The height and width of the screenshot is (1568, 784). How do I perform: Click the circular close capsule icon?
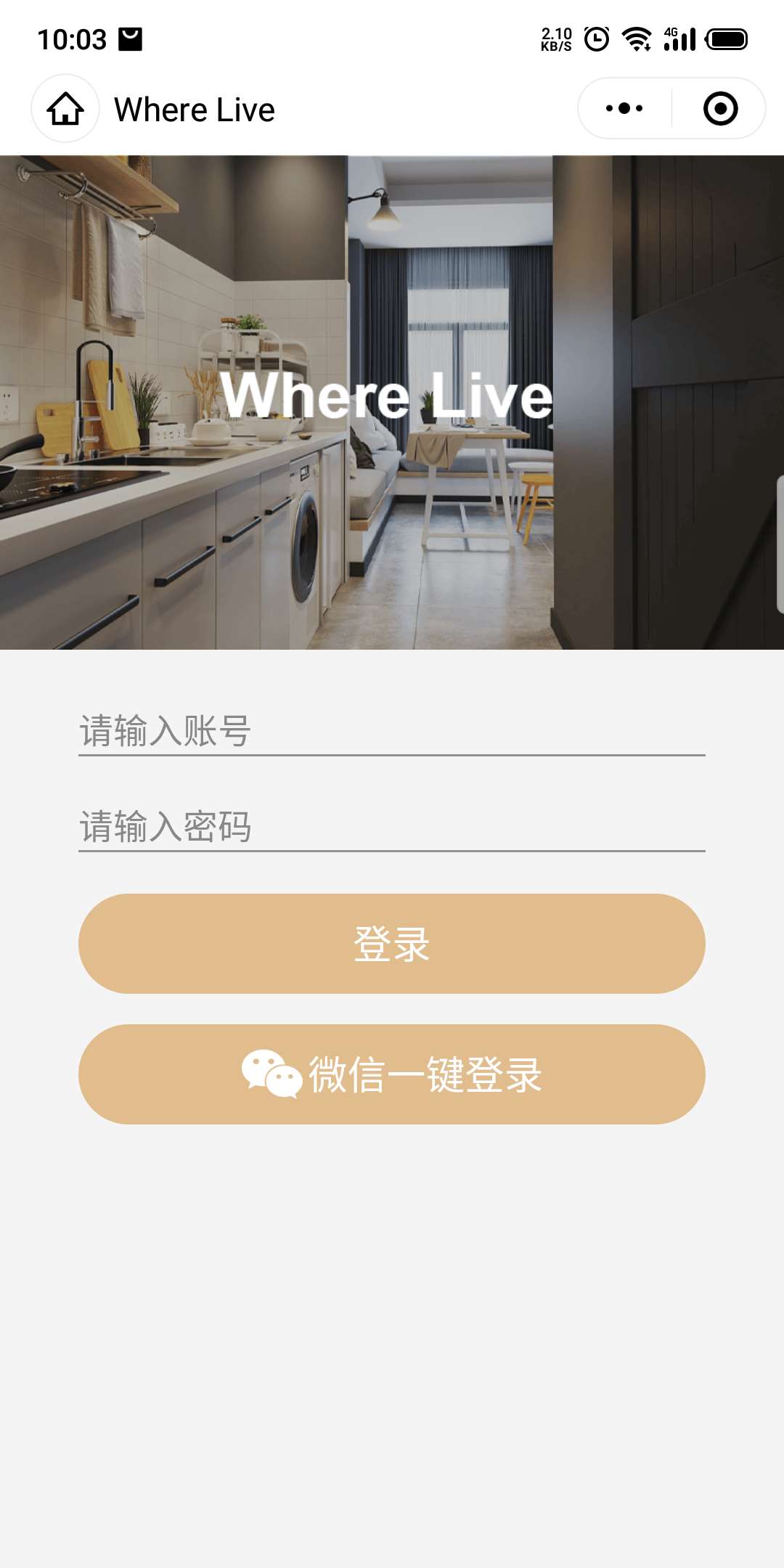pyautogui.click(x=721, y=107)
